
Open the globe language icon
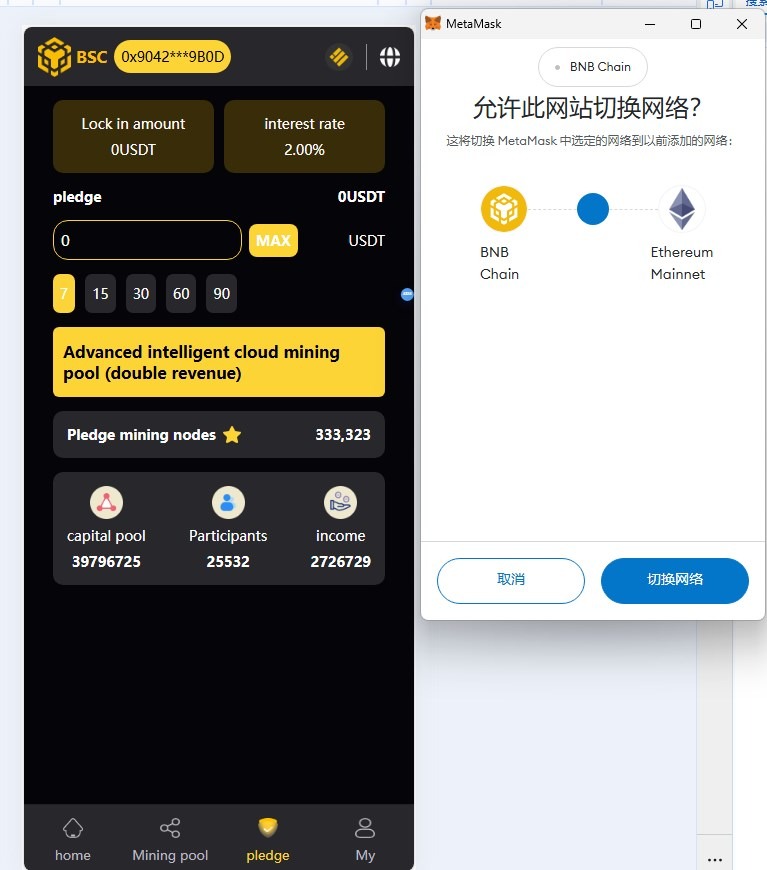[x=390, y=57]
